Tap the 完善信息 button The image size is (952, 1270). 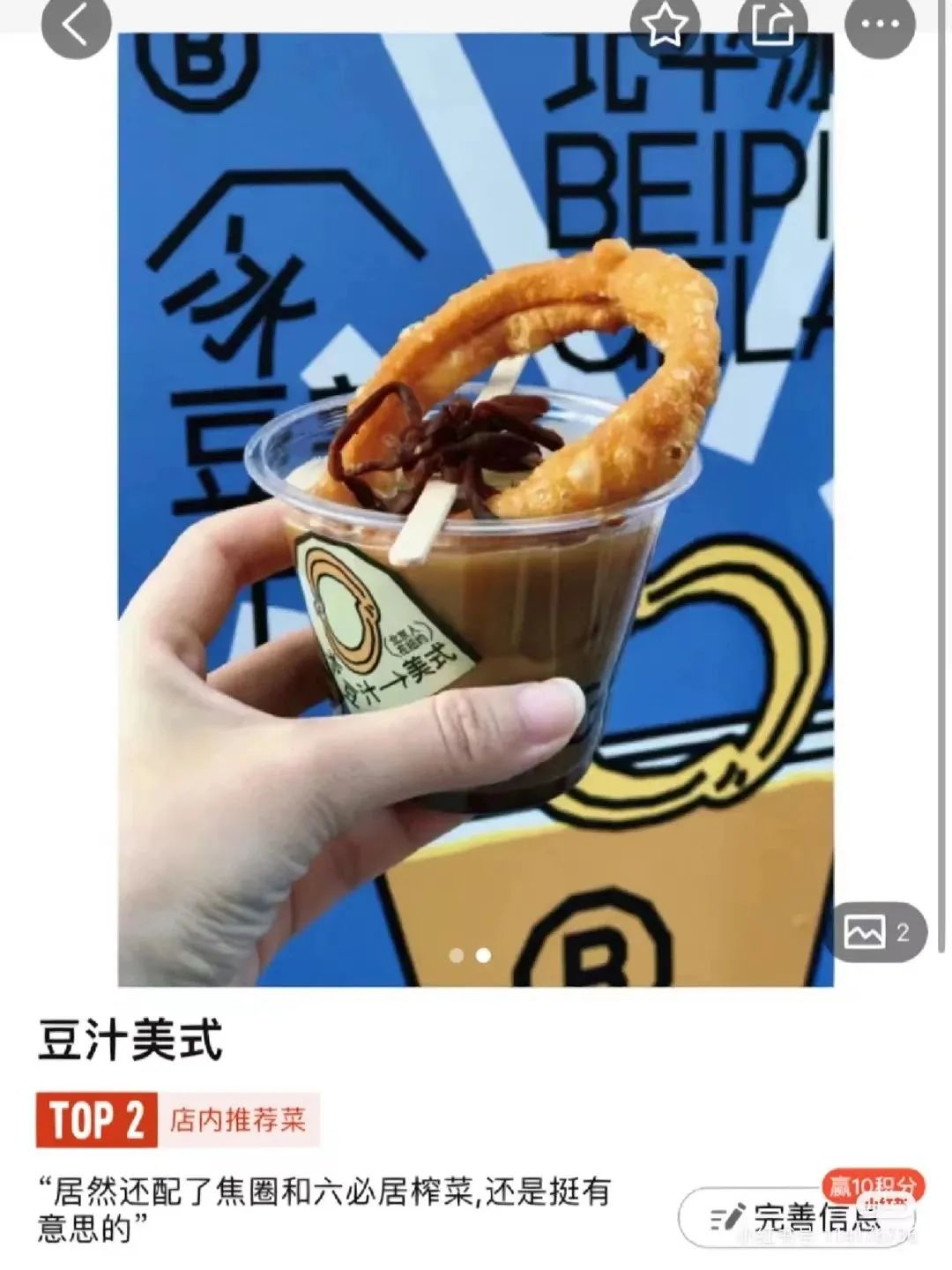click(x=798, y=1218)
